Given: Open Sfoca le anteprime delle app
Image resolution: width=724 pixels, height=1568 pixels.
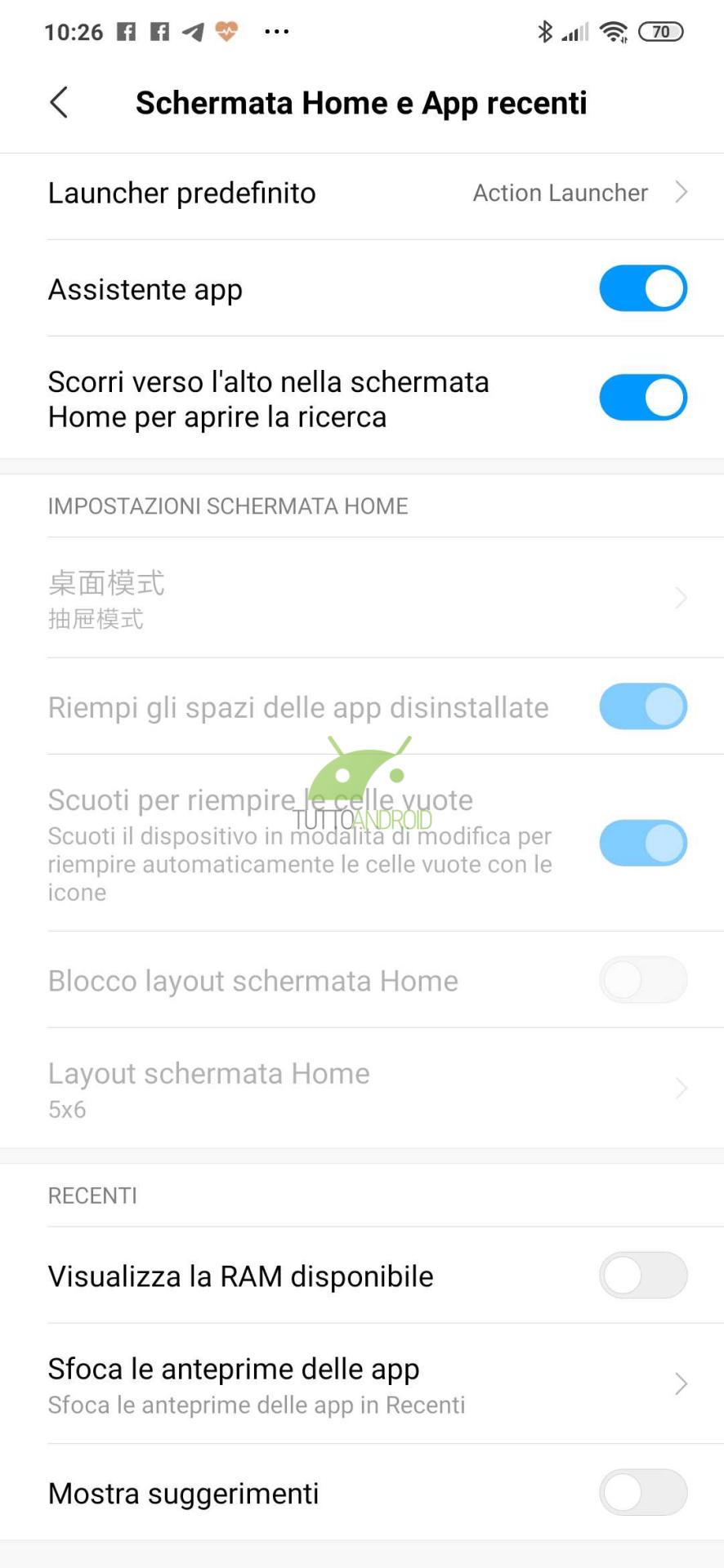Looking at the screenshot, I should 362,1384.
